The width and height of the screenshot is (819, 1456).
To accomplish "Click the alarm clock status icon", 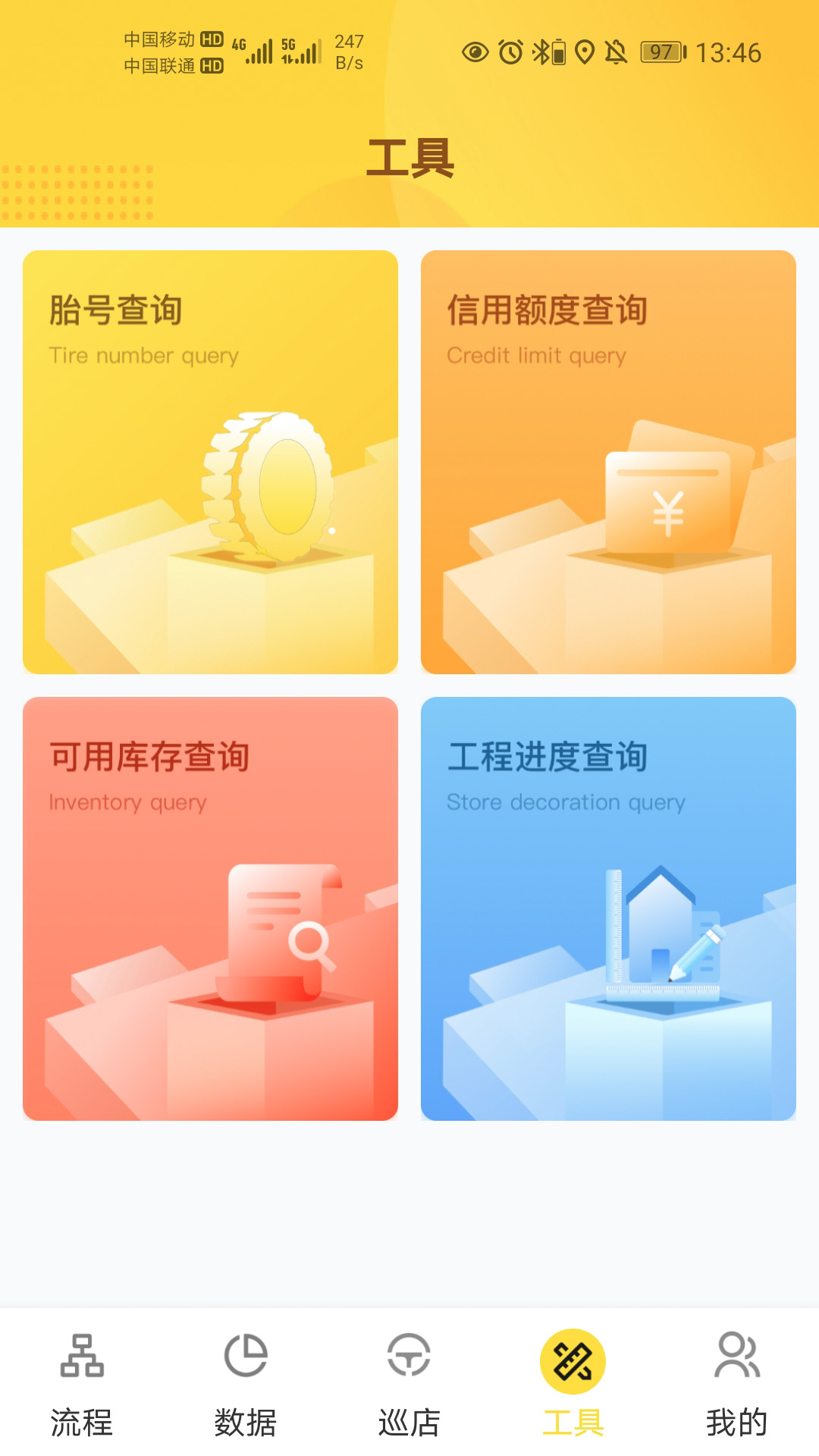I will tap(510, 50).
